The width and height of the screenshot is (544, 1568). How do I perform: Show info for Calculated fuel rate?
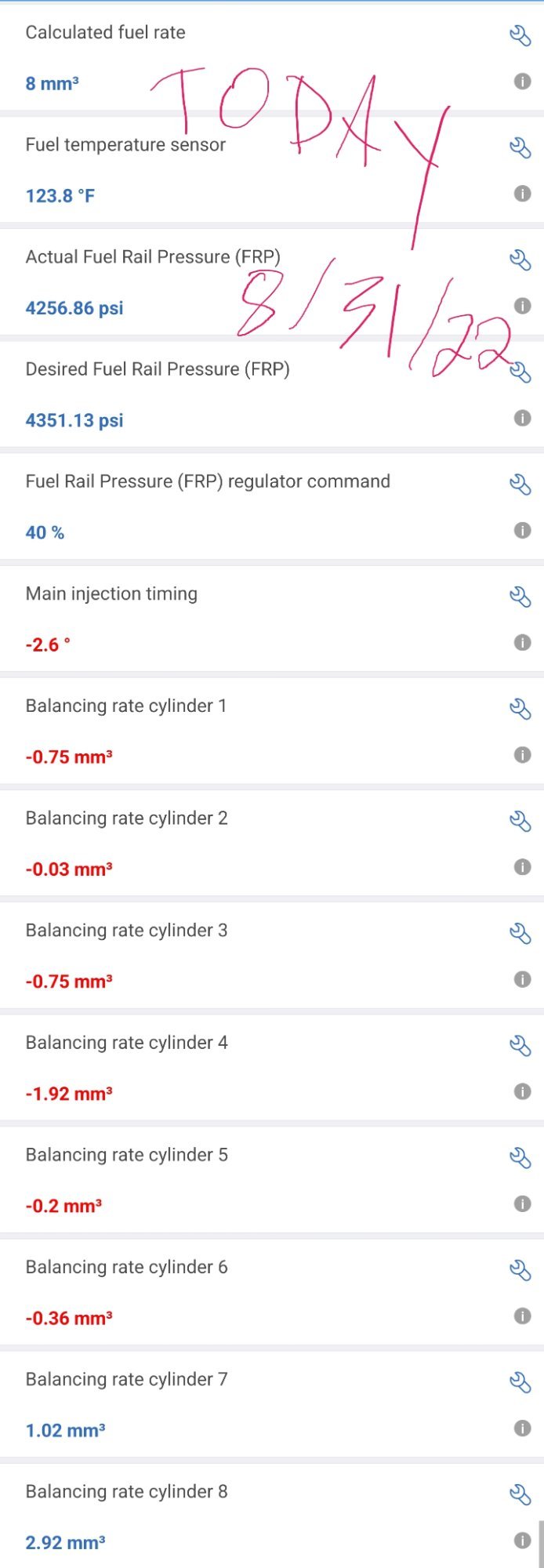pyautogui.click(x=522, y=82)
